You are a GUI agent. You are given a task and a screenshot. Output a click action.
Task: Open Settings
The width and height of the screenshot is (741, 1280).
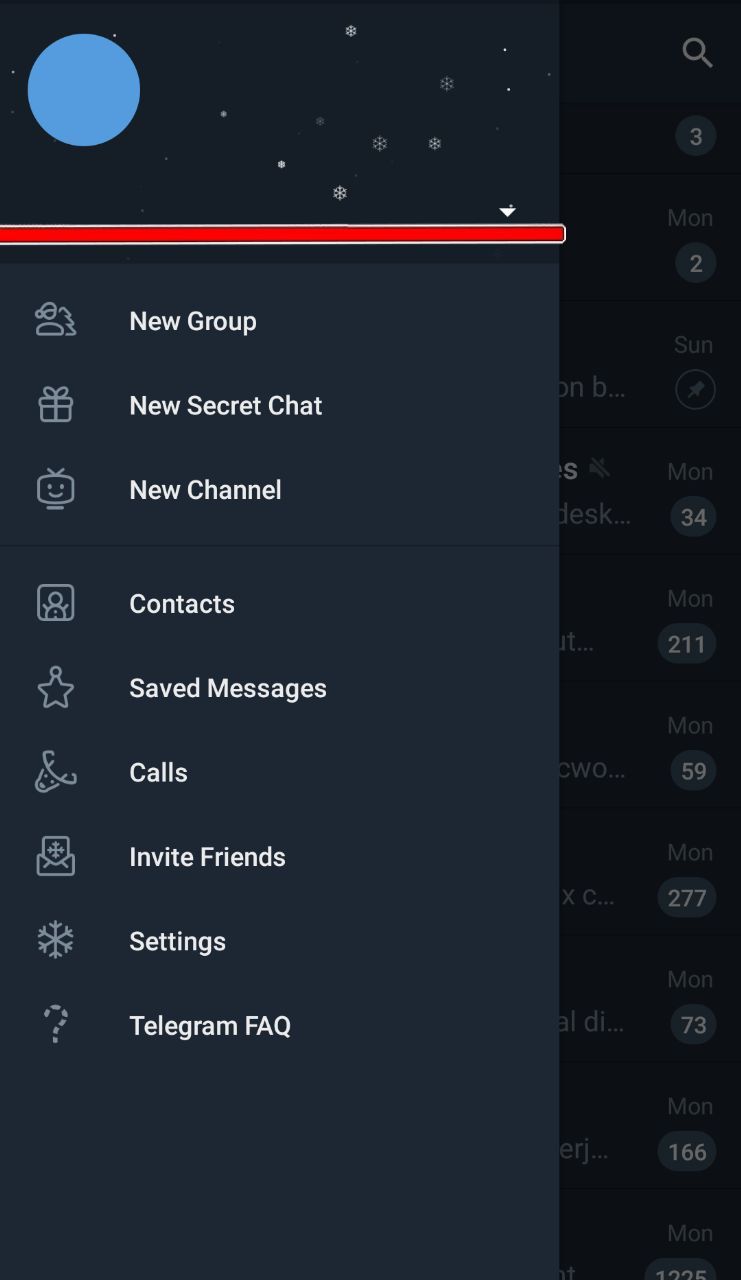pos(279,941)
